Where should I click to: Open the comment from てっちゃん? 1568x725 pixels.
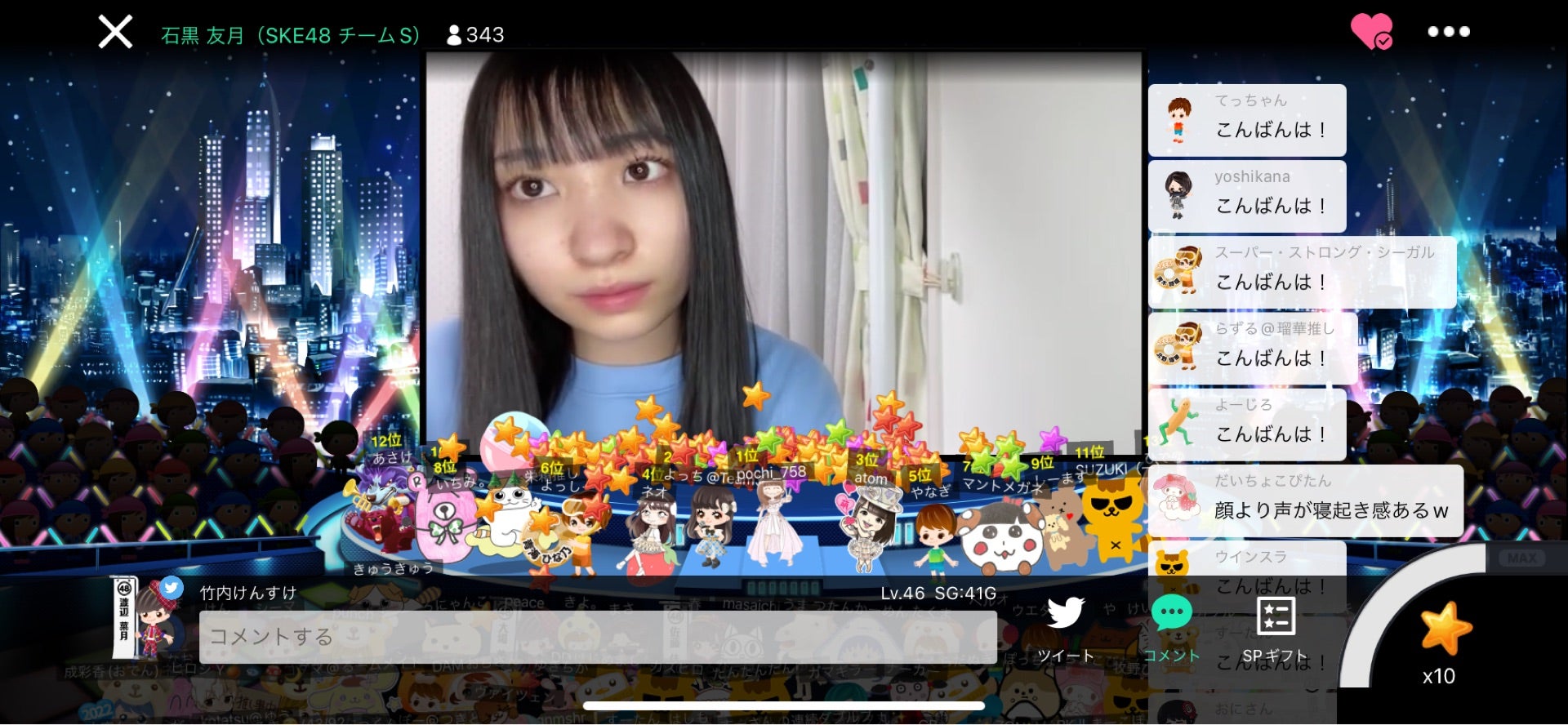point(1247,120)
